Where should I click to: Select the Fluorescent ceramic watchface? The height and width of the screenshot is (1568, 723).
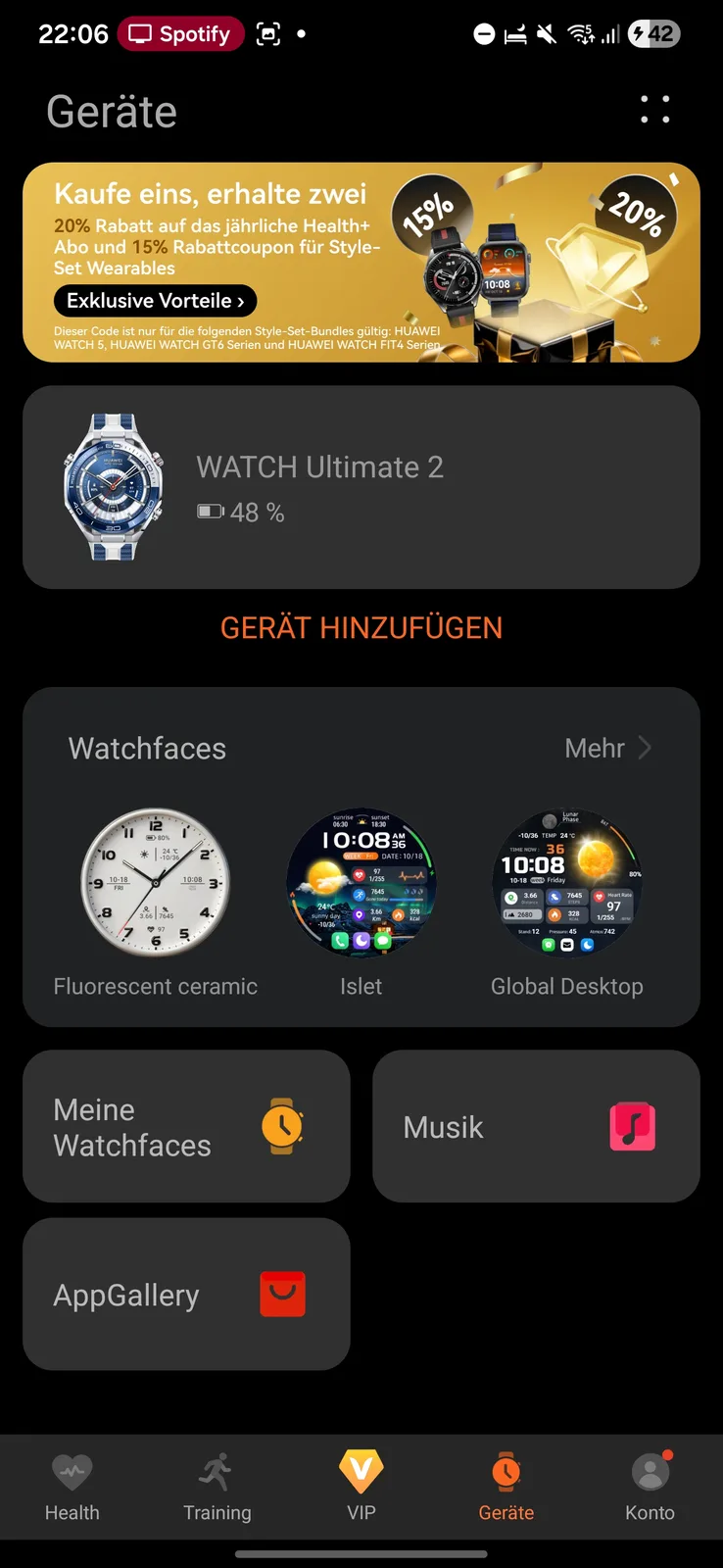tap(155, 883)
